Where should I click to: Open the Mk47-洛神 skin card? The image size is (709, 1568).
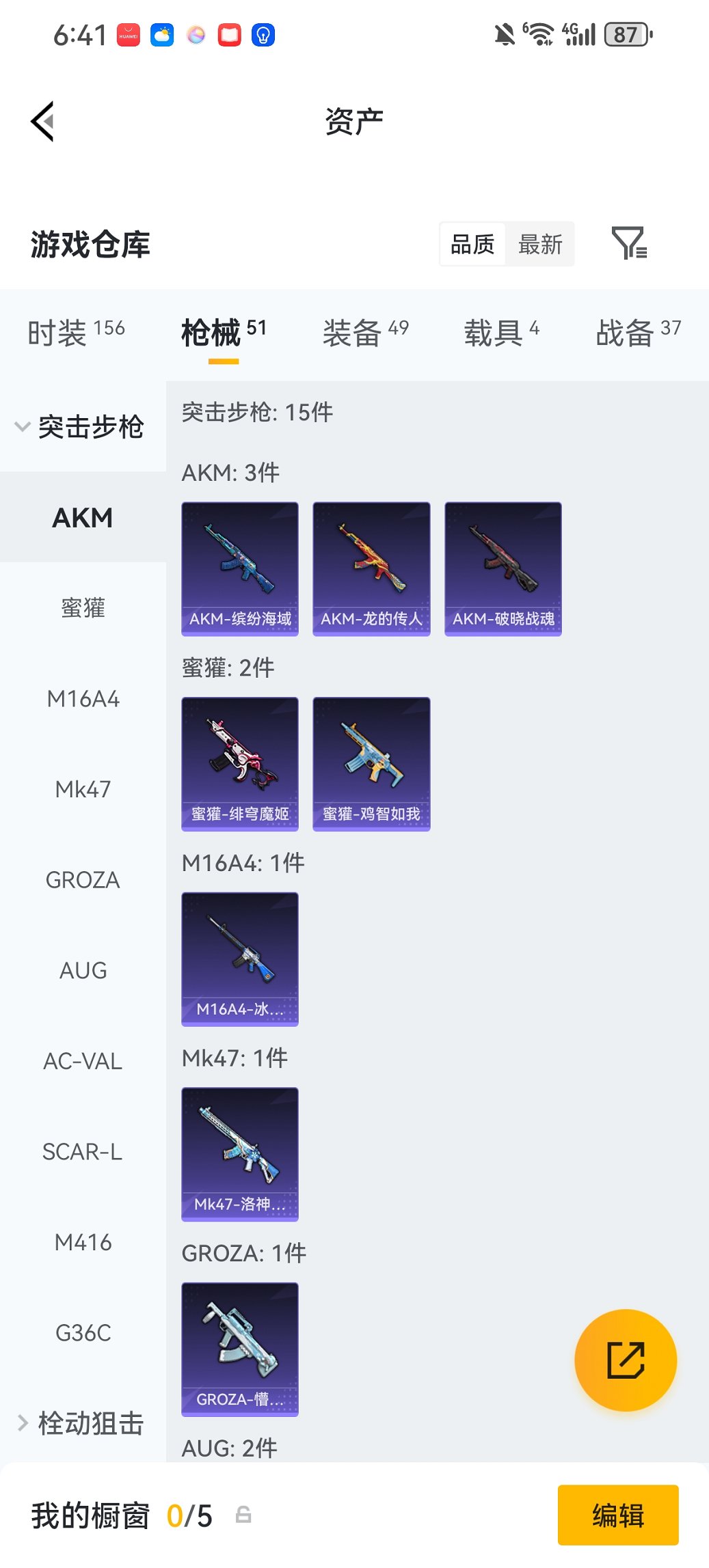point(240,1153)
